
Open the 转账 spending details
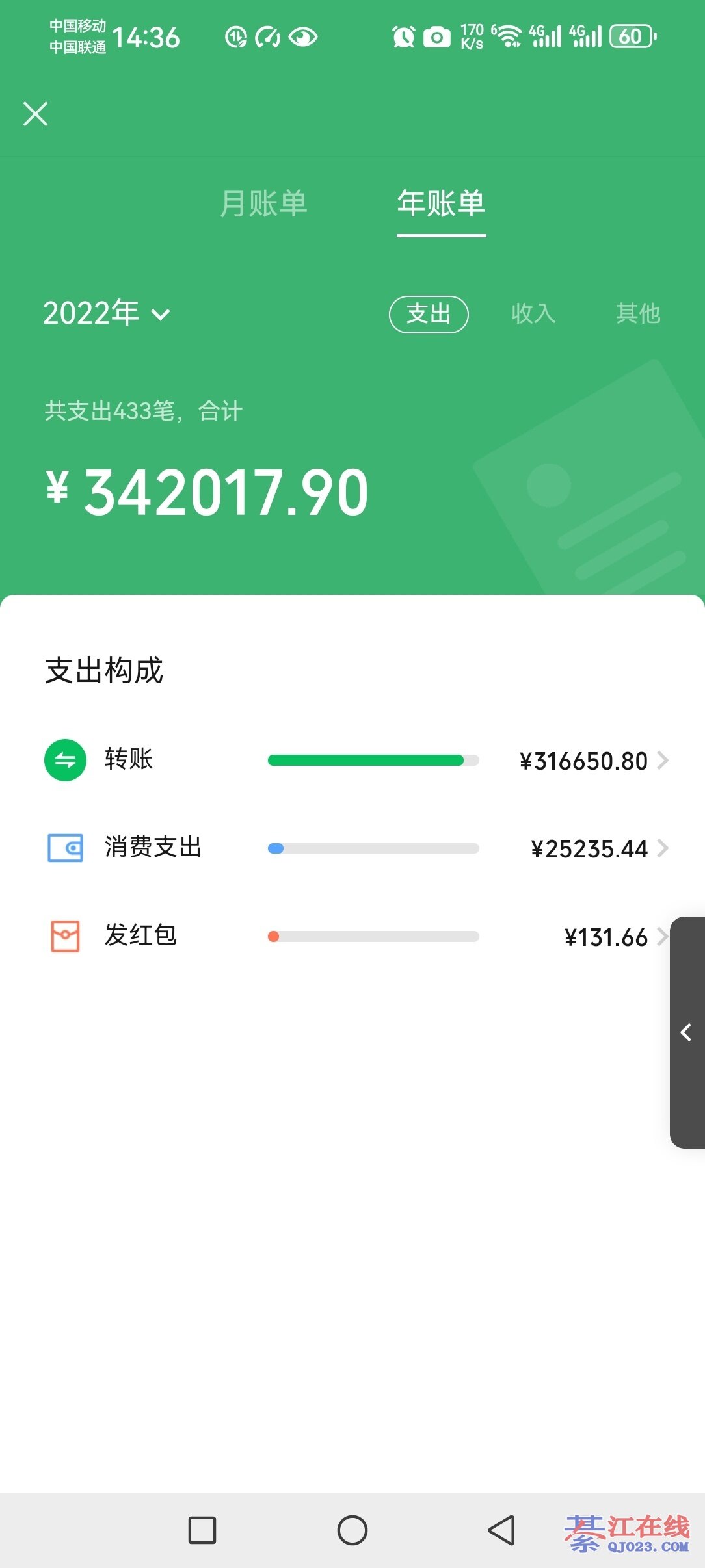pyautogui.click(x=356, y=760)
